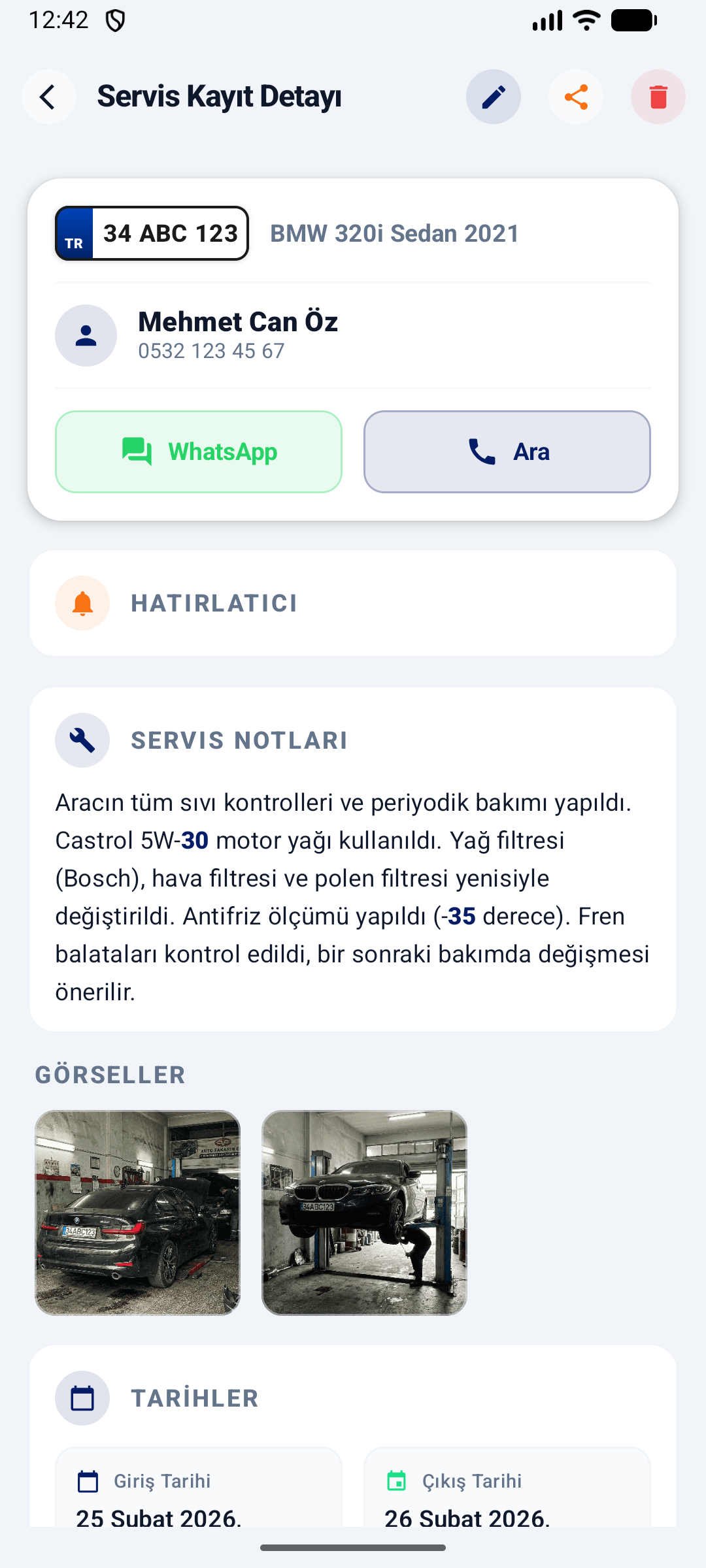Call the customer with the Ara button

507,451
